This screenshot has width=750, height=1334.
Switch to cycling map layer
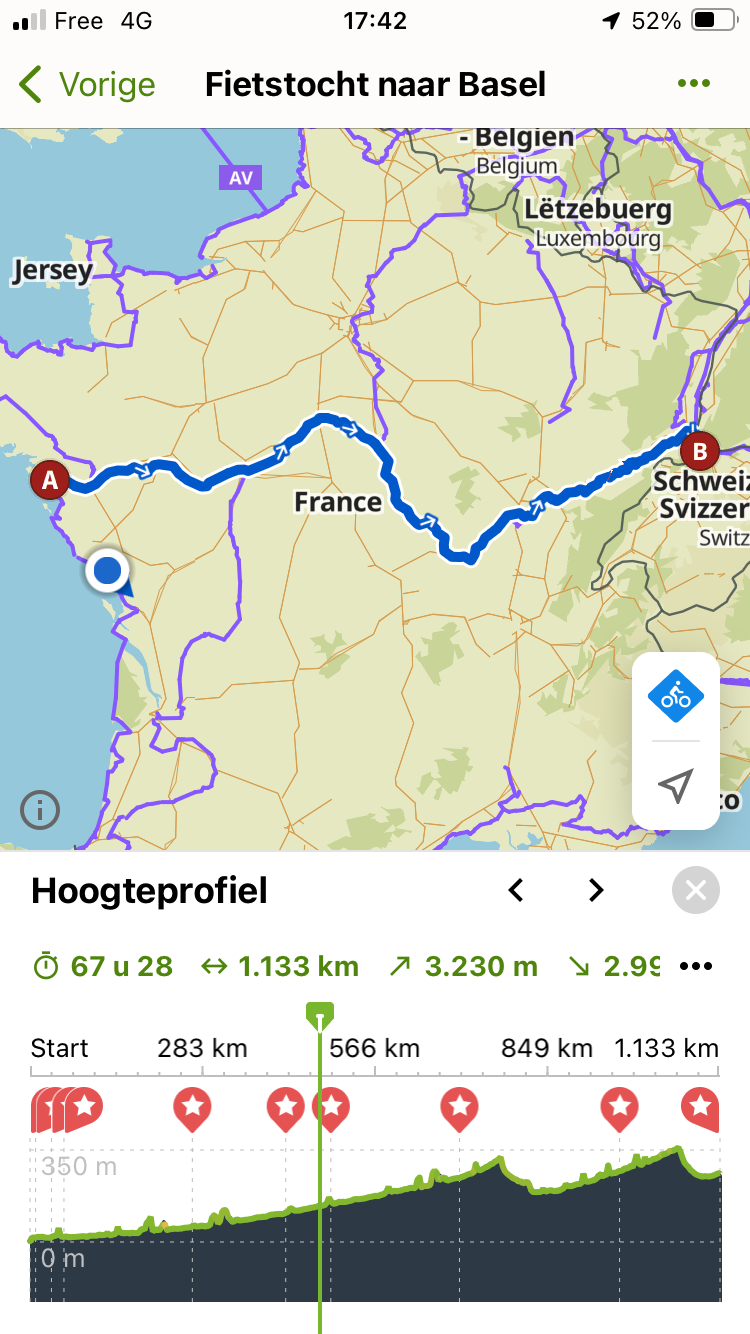point(676,695)
